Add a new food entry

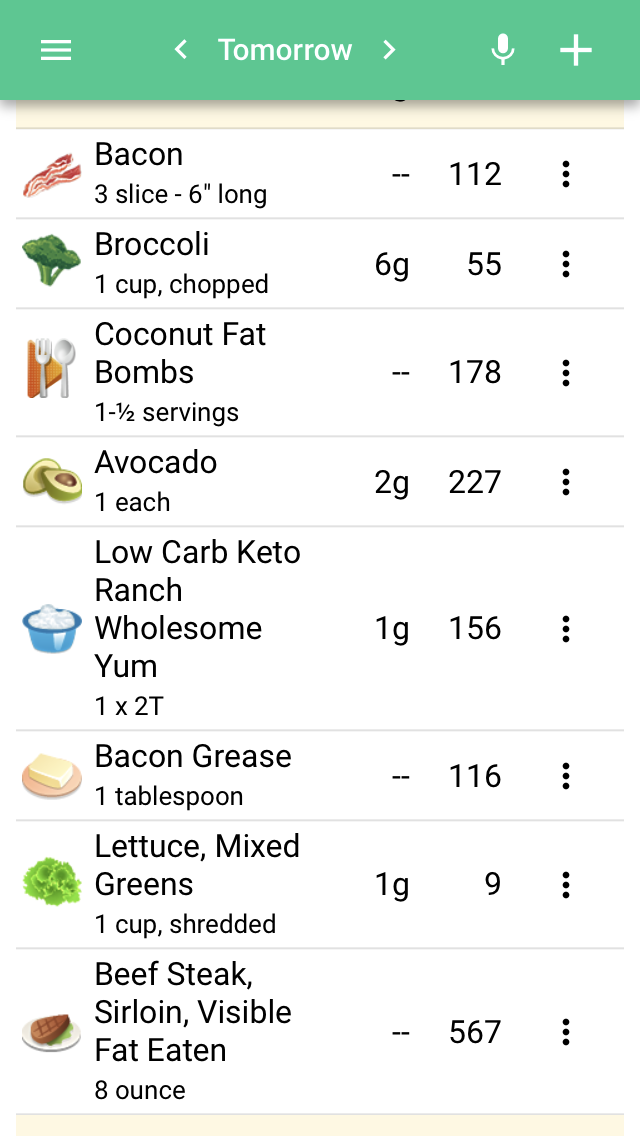576,50
